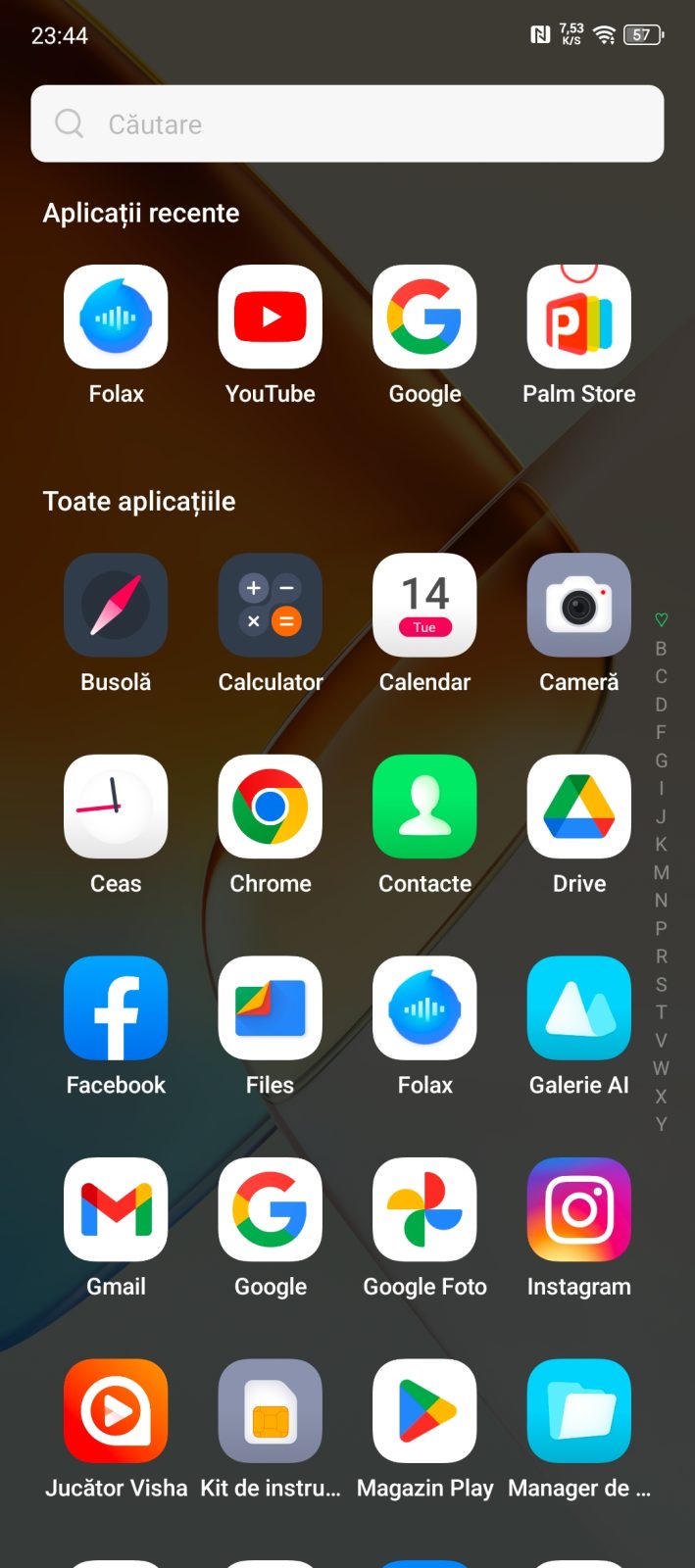The width and height of the screenshot is (695, 1568).
Task: Tap the Căutare search box
Action: tap(347, 123)
